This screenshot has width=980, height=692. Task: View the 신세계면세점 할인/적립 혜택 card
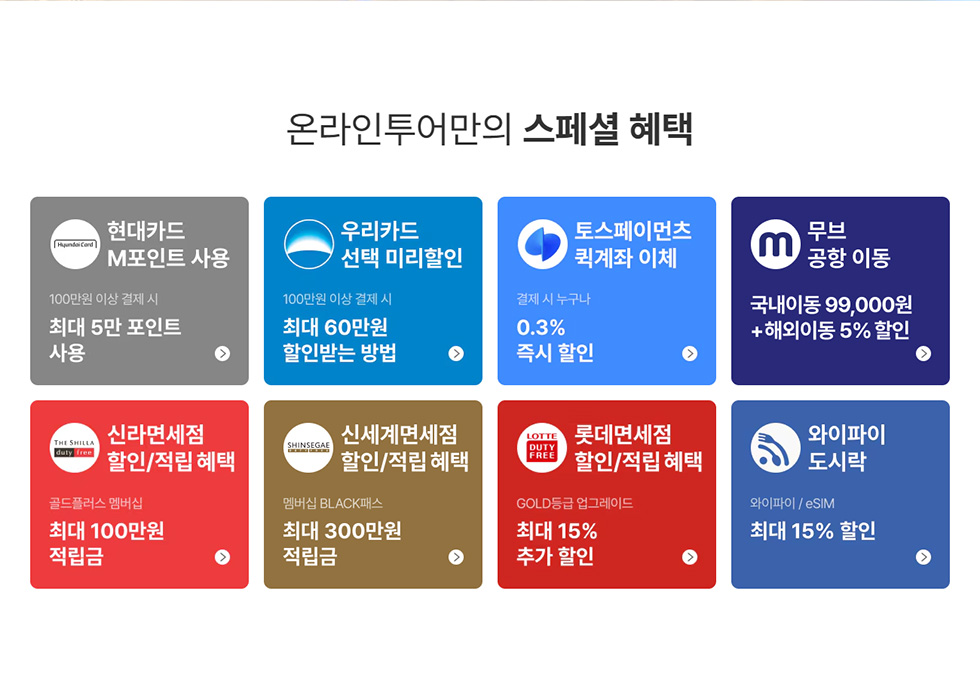click(373, 495)
